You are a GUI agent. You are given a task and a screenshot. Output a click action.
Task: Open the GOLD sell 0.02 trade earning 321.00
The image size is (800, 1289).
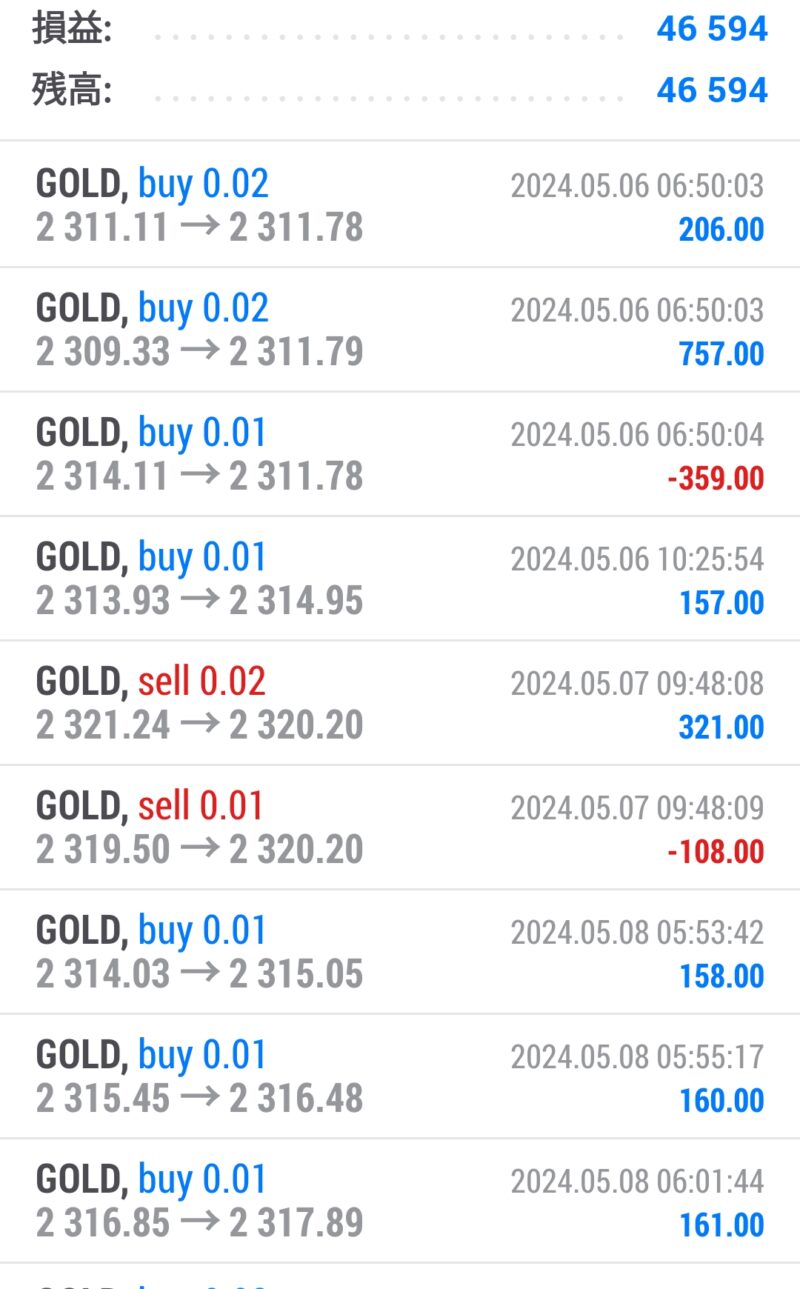coord(400,703)
